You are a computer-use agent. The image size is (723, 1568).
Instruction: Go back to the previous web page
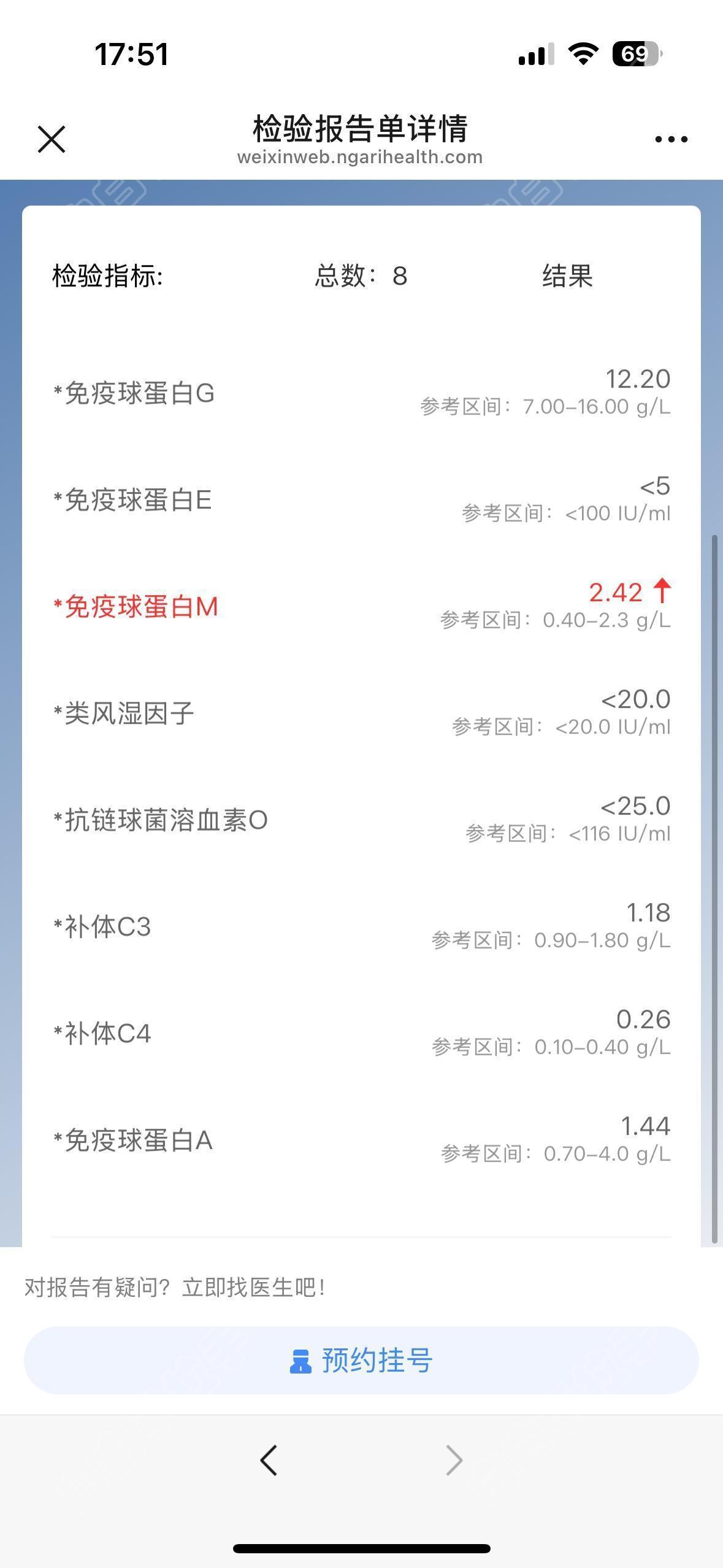pyautogui.click(x=269, y=1459)
